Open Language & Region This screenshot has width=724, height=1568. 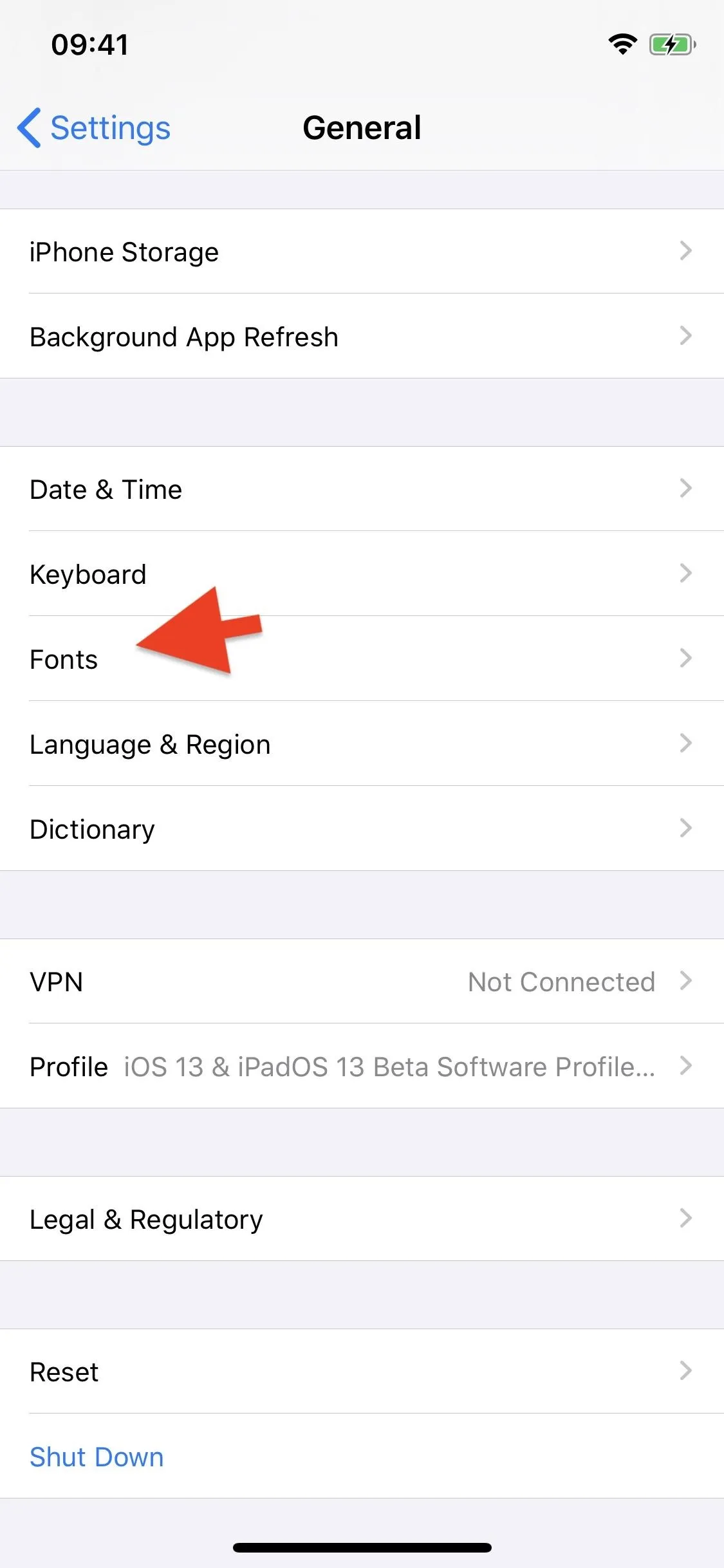(x=362, y=743)
